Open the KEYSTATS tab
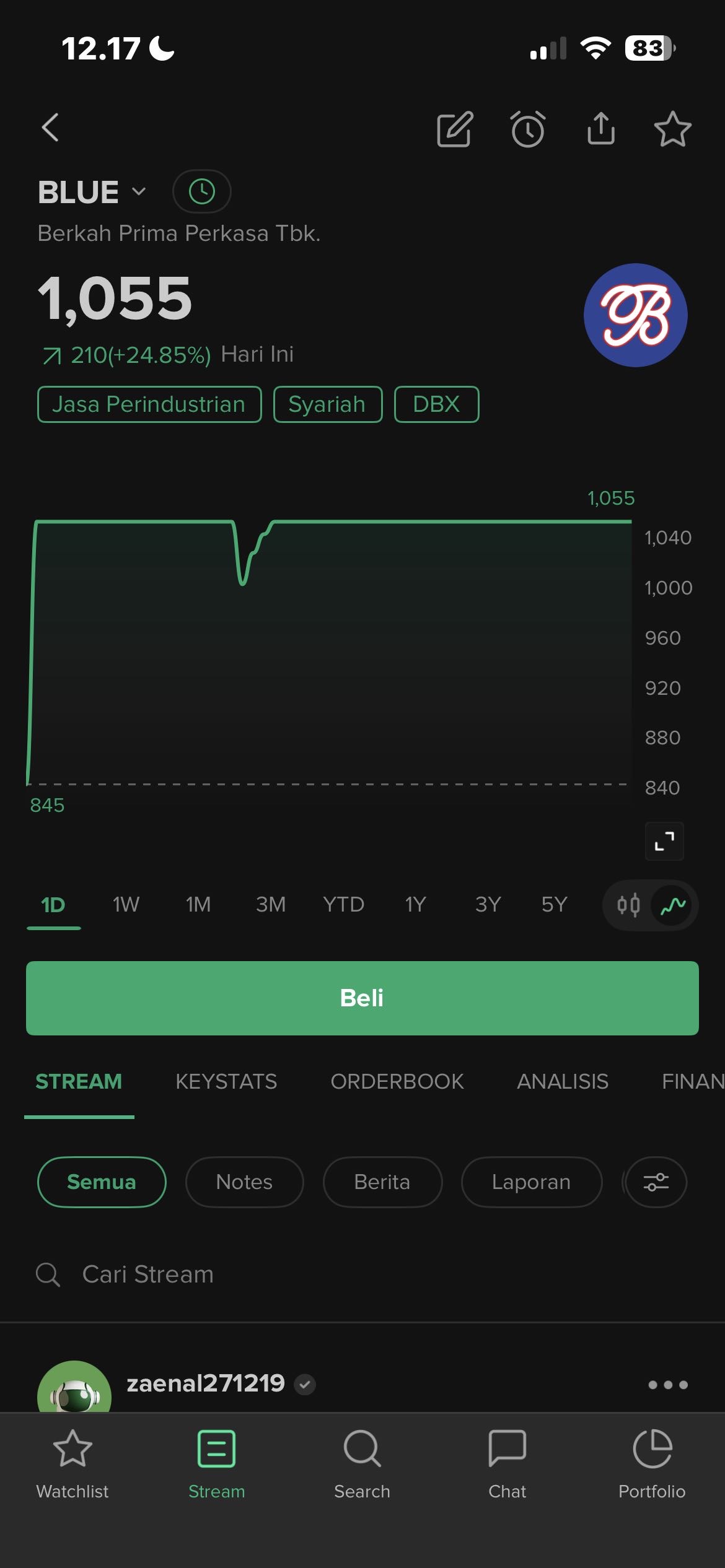 point(226,1081)
